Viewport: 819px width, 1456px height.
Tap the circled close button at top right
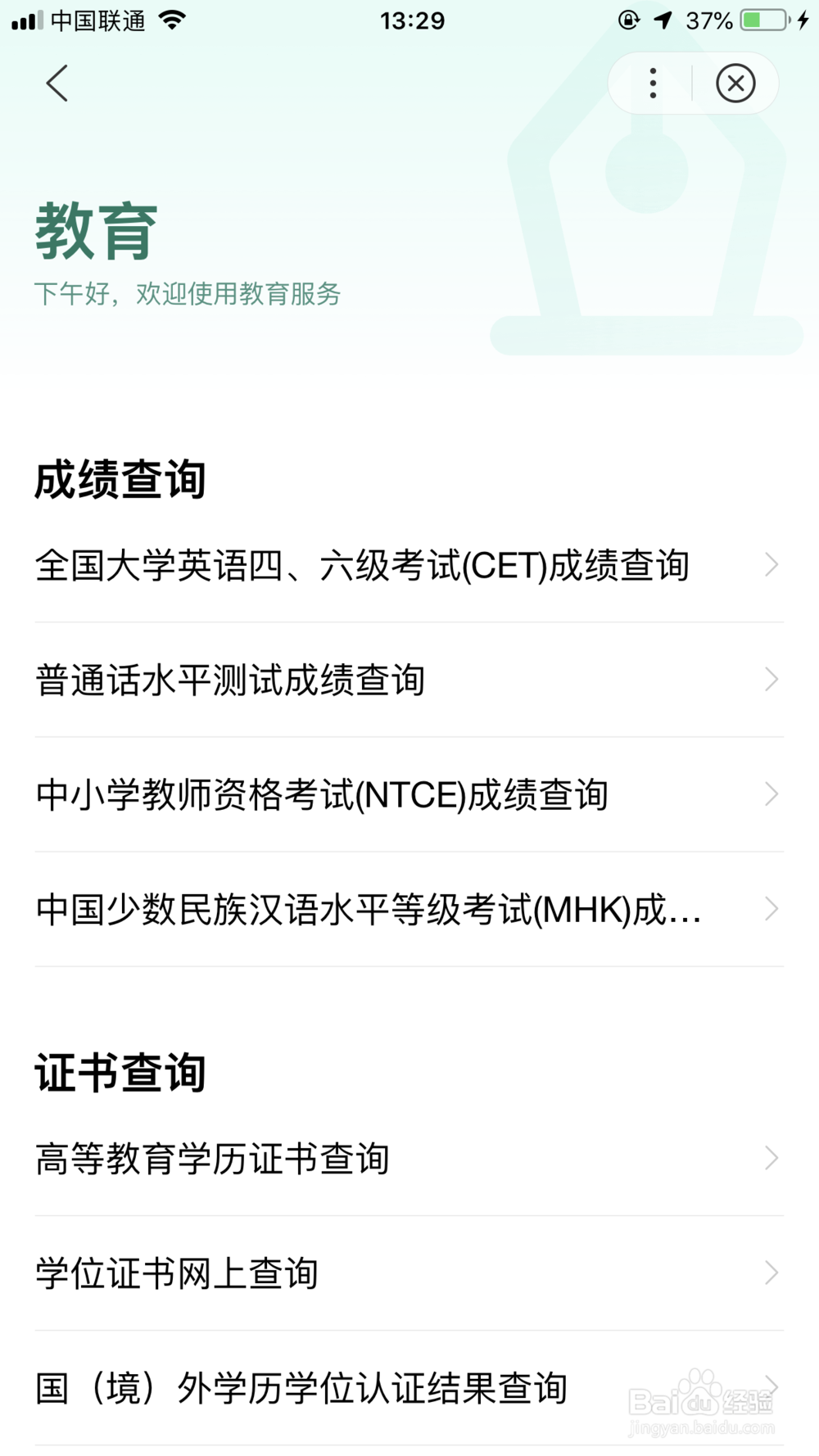click(735, 83)
